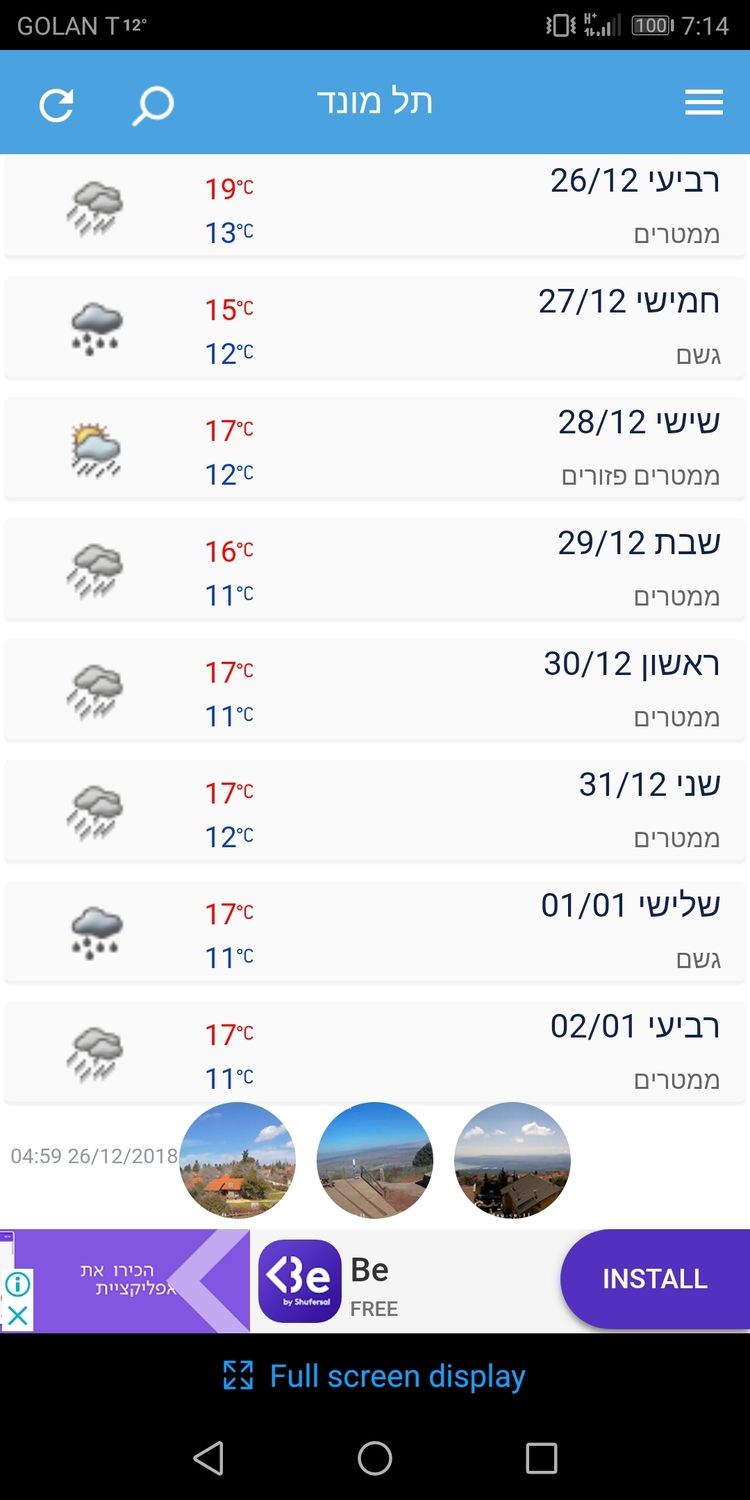
Task: Open the middle rooftop webcam photo
Action: (x=375, y=1160)
